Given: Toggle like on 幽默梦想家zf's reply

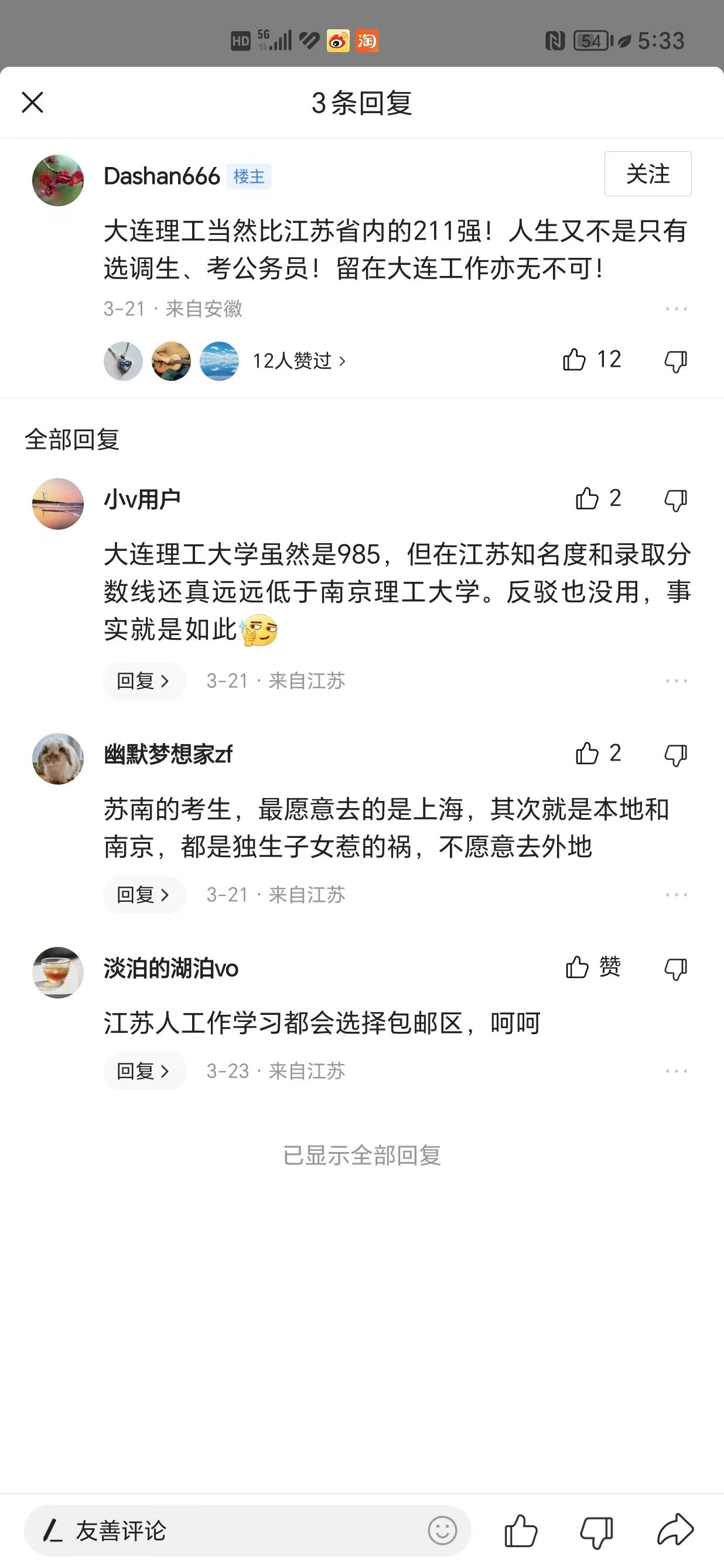Looking at the screenshot, I should (588, 755).
